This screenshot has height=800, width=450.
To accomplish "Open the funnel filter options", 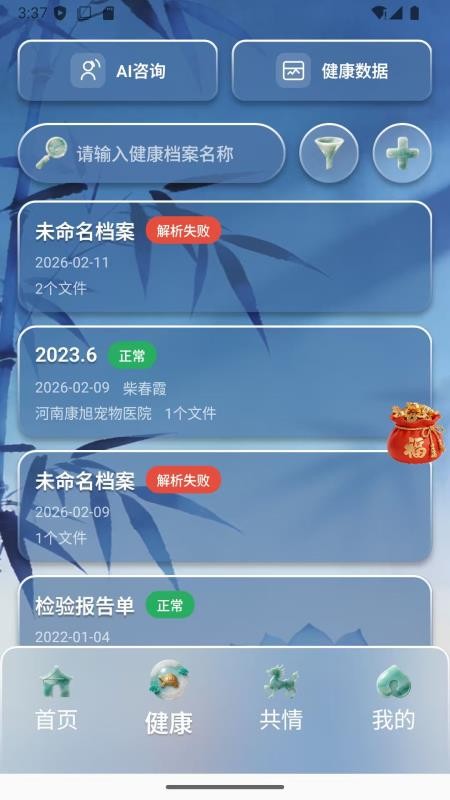I will (329, 153).
